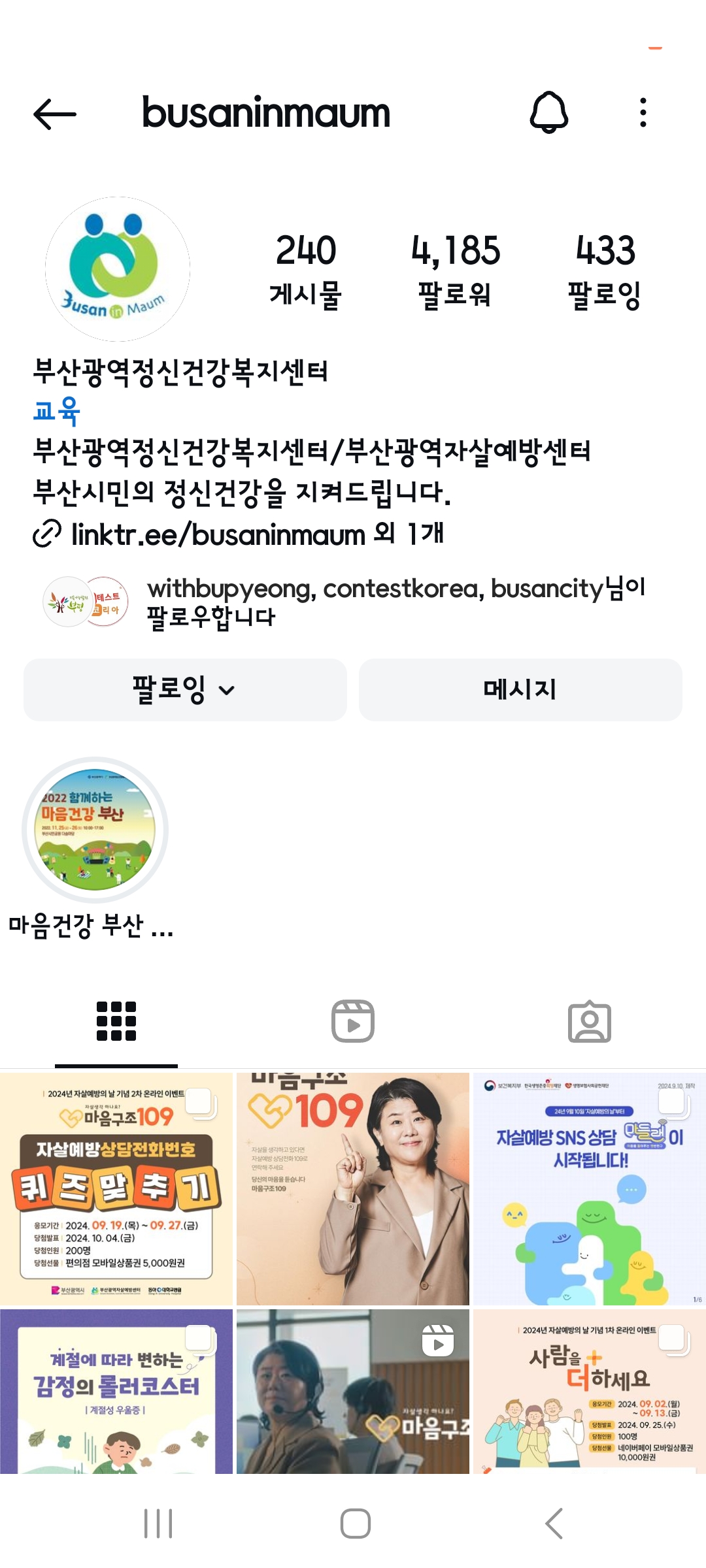Open the 사람을 더하세요 event post
Screen dimensions: 706x1568
[x=589, y=1391]
